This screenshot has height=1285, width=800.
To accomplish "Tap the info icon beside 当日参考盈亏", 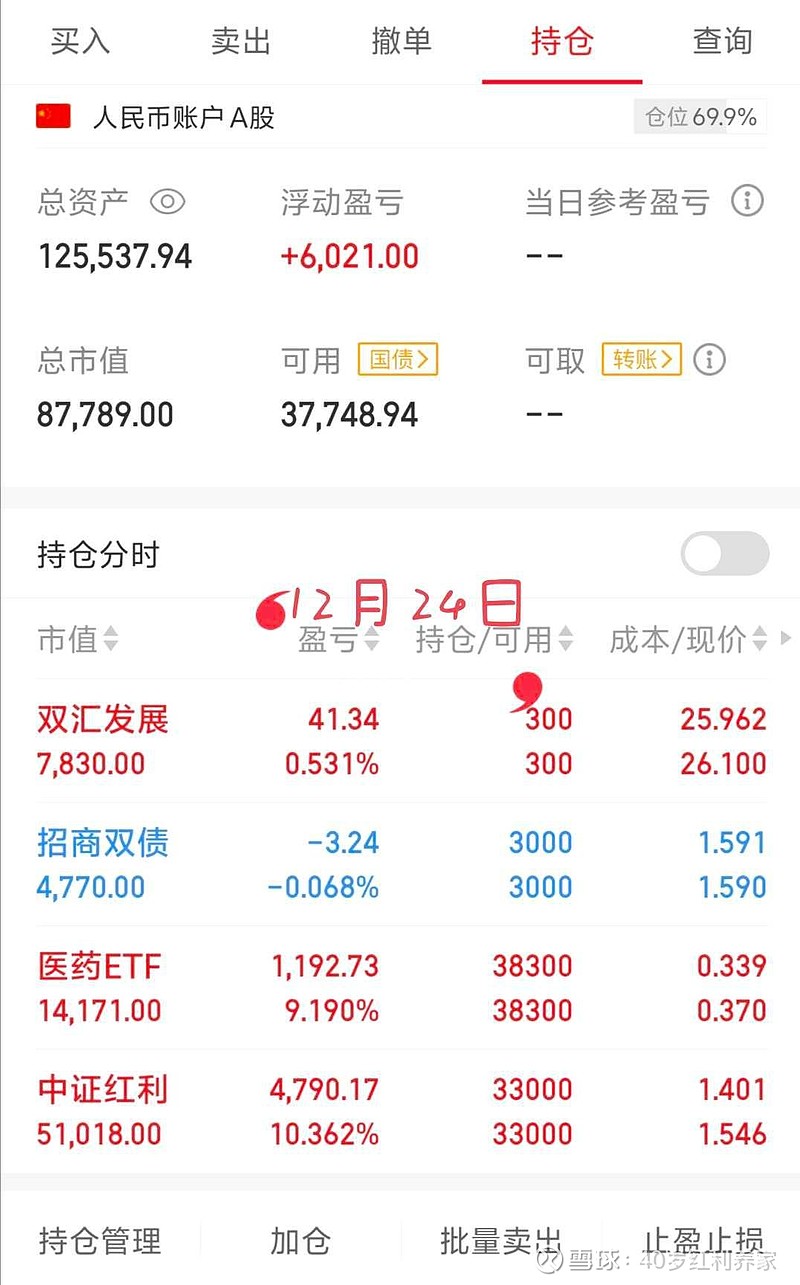I will coord(746,202).
